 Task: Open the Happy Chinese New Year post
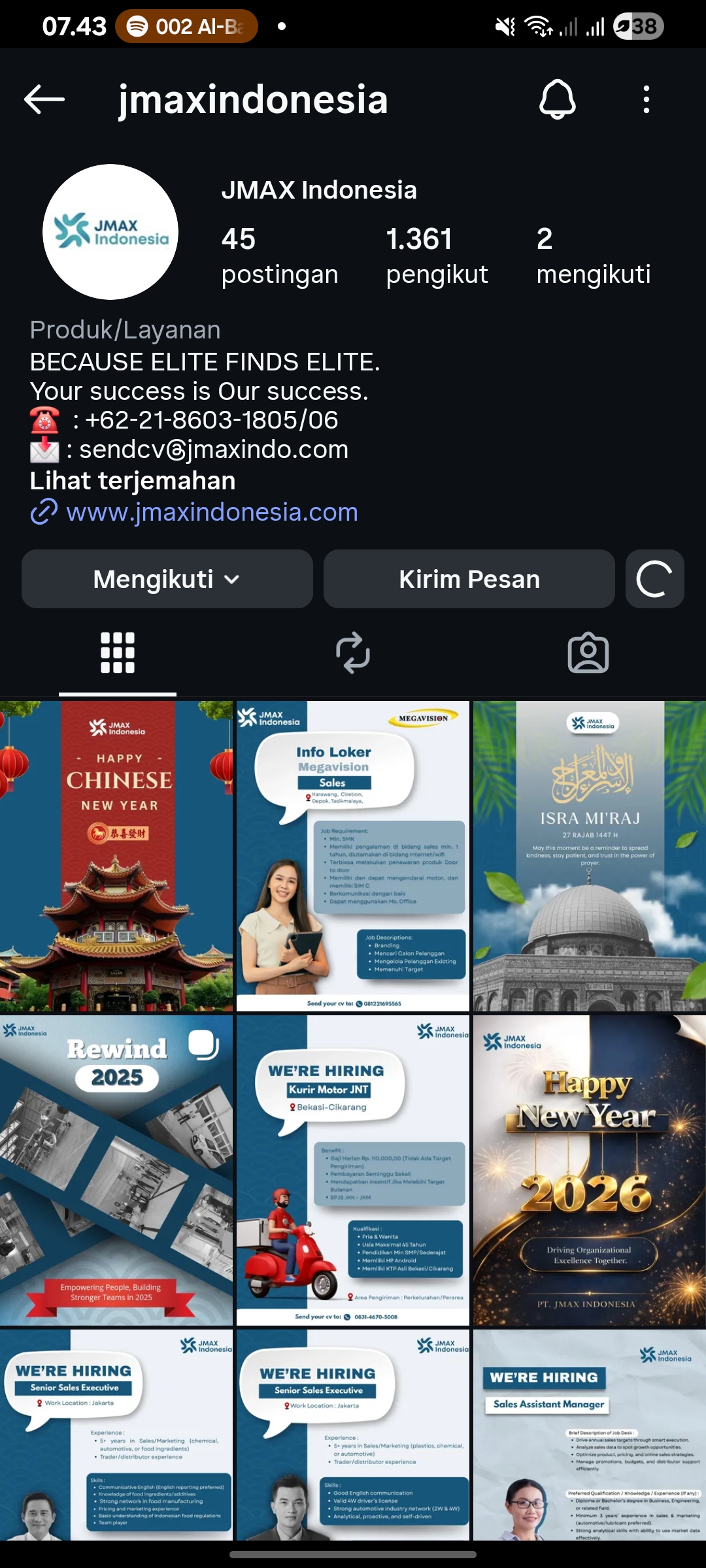click(116, 856)
